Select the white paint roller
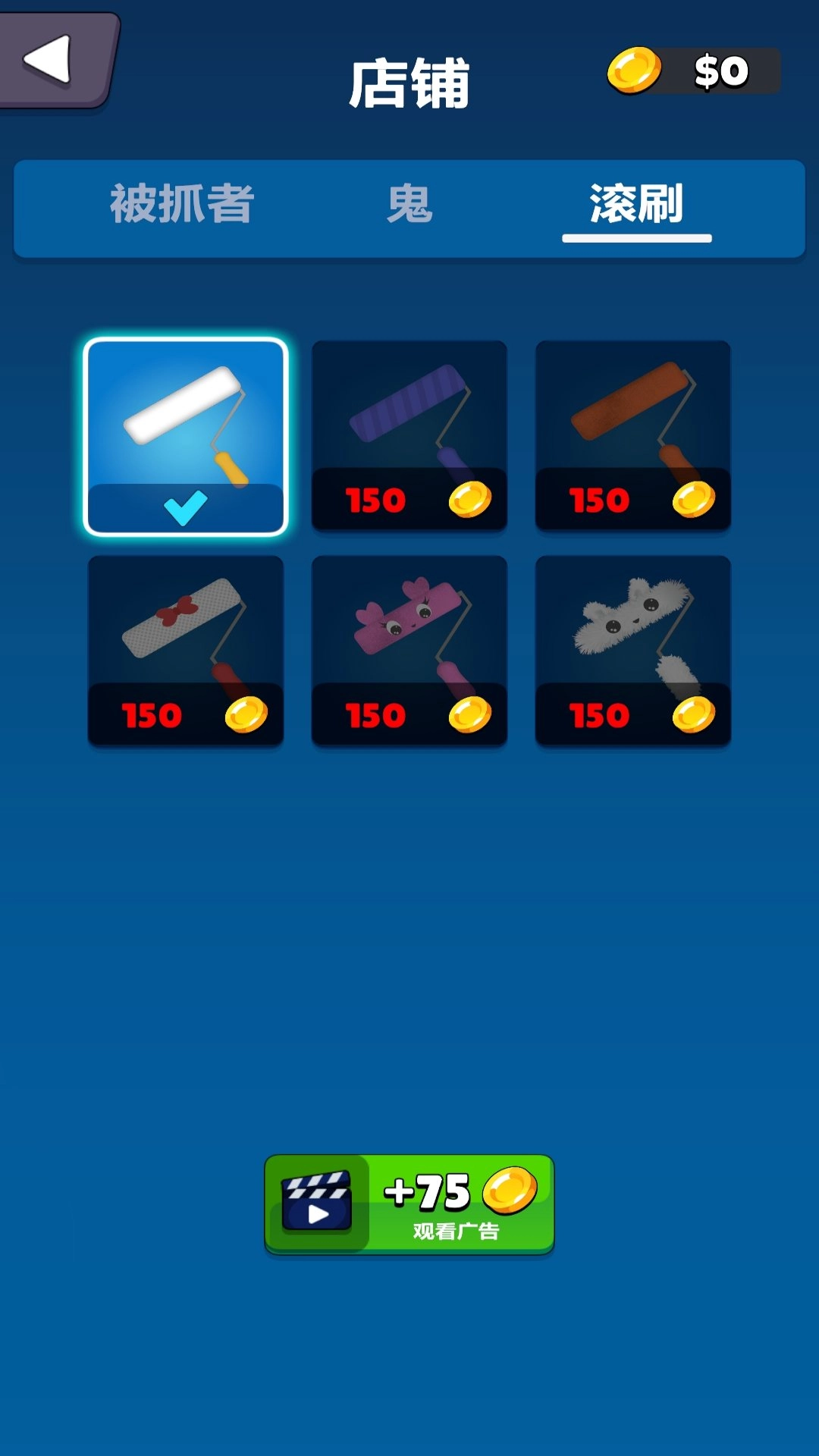 coord(186,436)
